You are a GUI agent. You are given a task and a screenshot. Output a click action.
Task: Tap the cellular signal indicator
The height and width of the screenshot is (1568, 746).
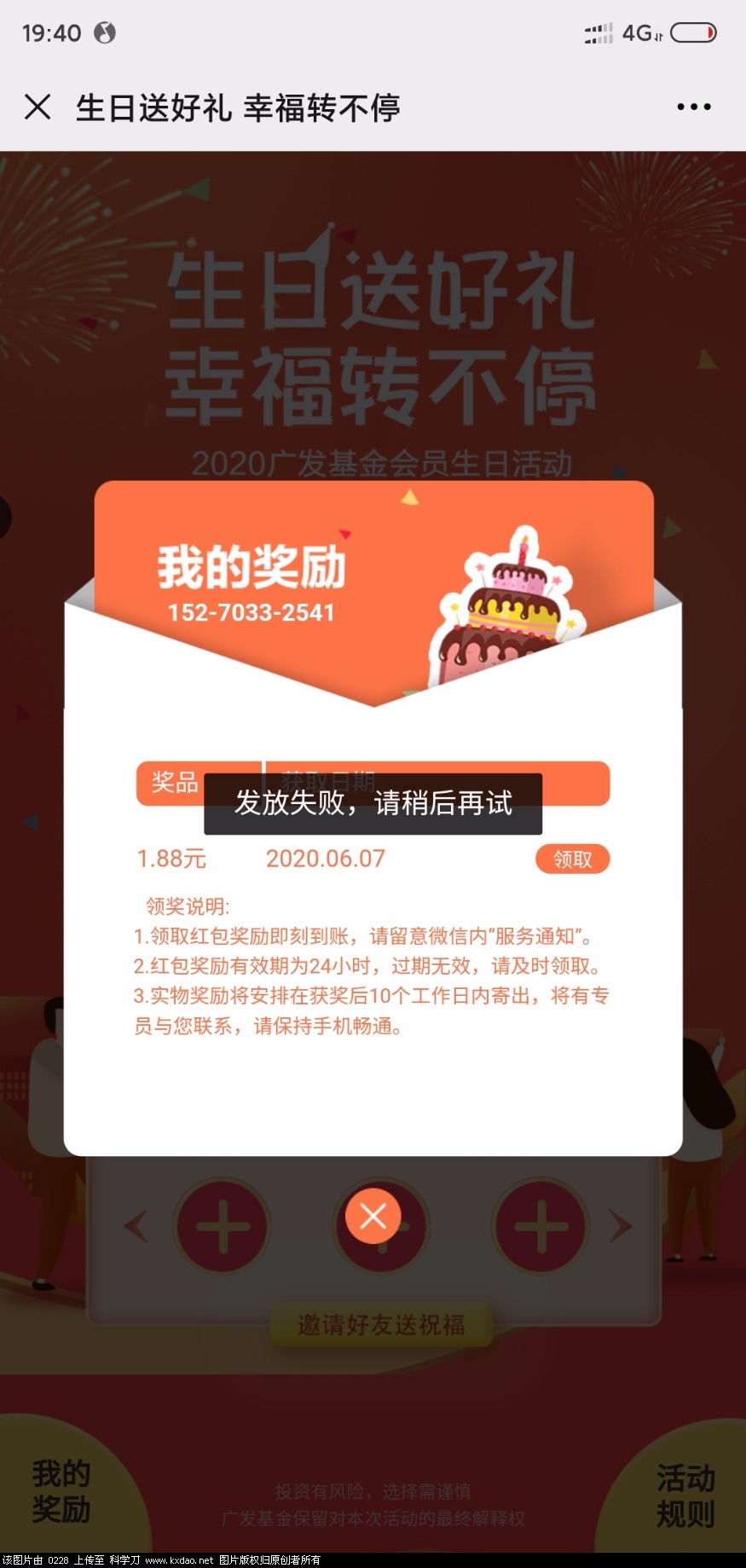pyautogui.click(x=598, y=33)
